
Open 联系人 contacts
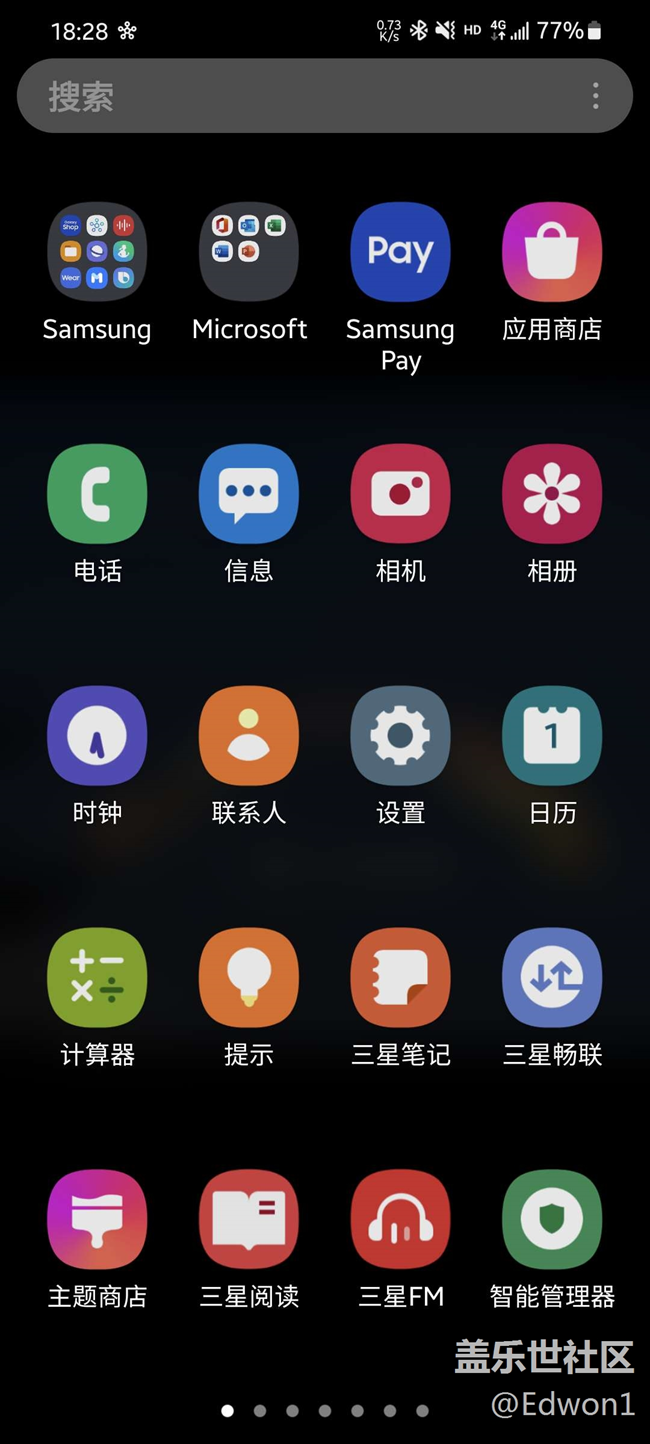249,736
